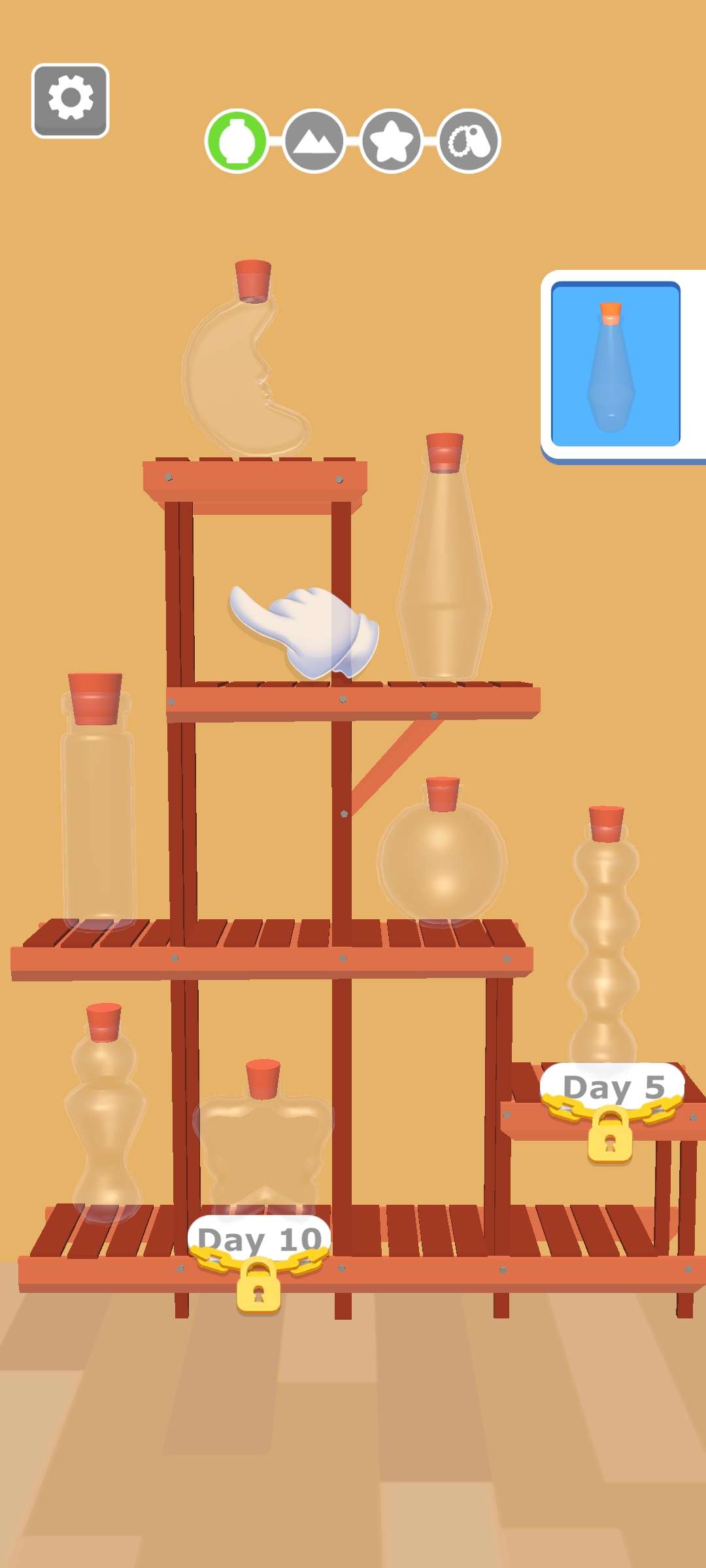Tap the star stage icon
The width and height of the screenshot is (706, 1568).
pyautogui.click(x=392, y=141)
